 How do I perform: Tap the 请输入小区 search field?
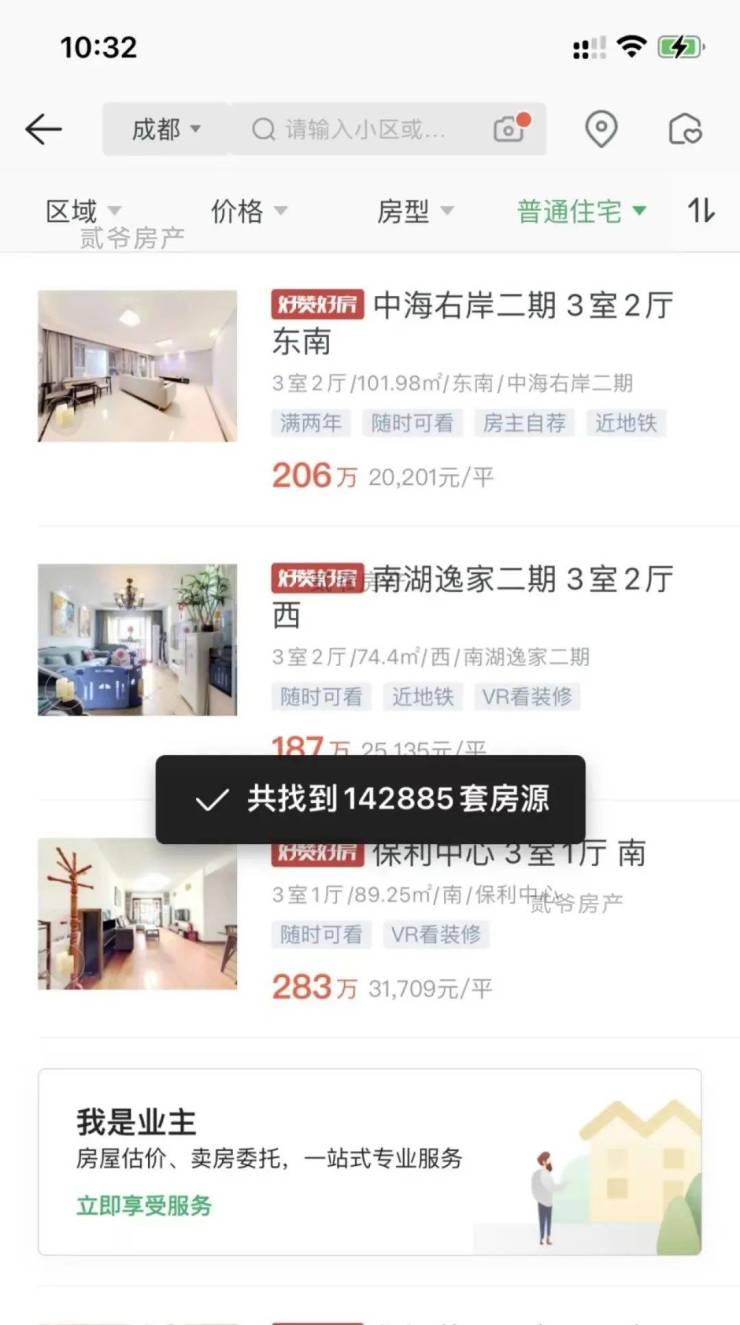click(x=364, y=129)
